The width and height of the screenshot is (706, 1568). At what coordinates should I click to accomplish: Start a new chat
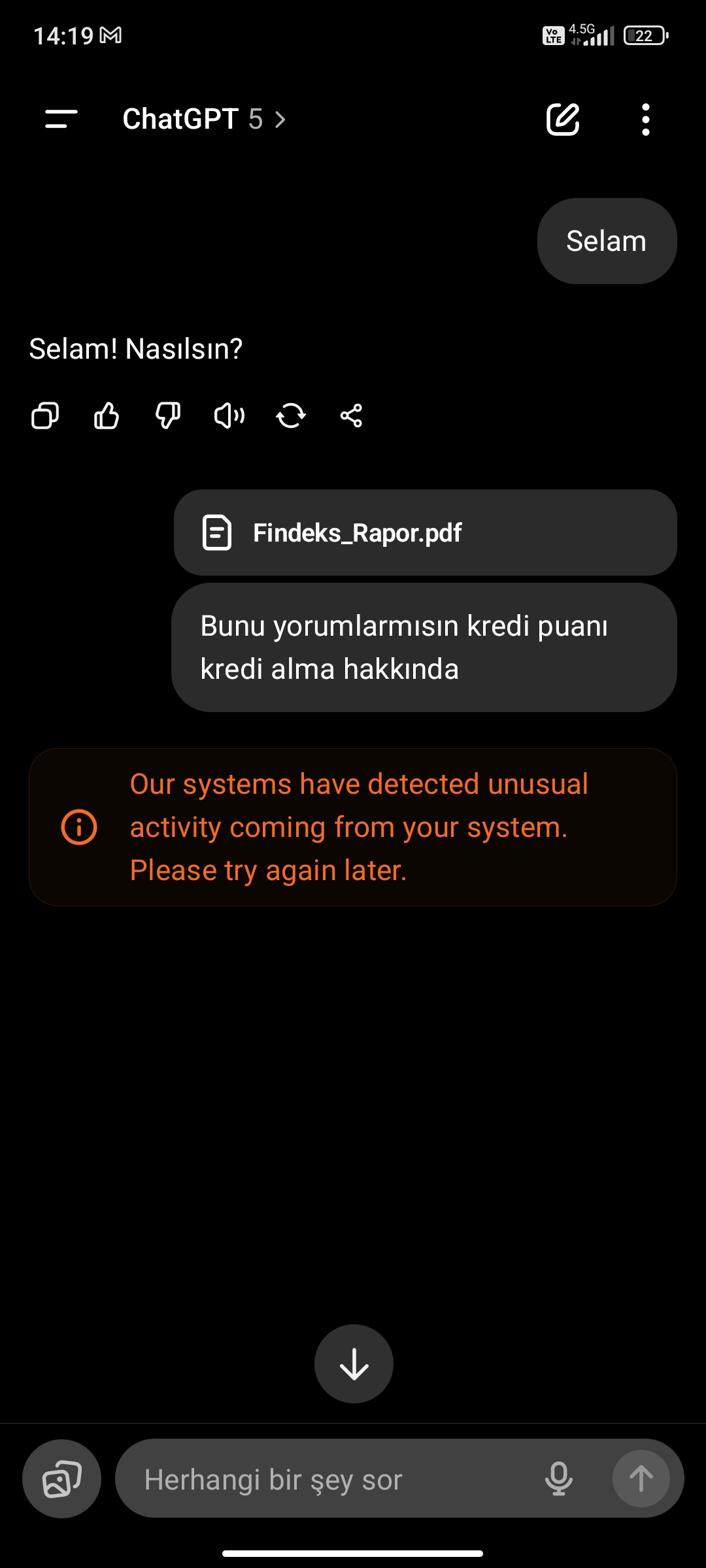563,120
